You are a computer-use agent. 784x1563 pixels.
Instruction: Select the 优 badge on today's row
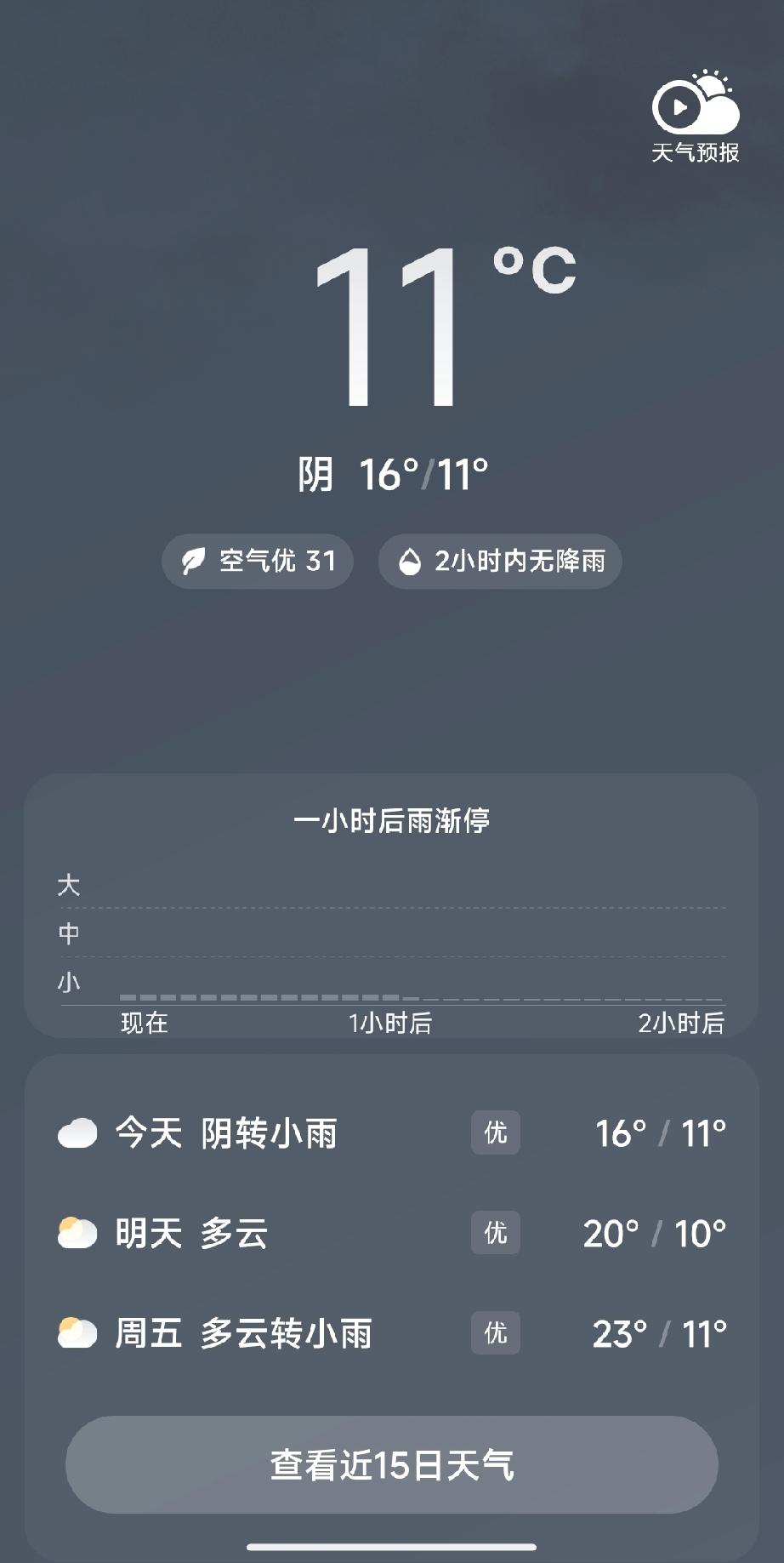(495, 1133)
